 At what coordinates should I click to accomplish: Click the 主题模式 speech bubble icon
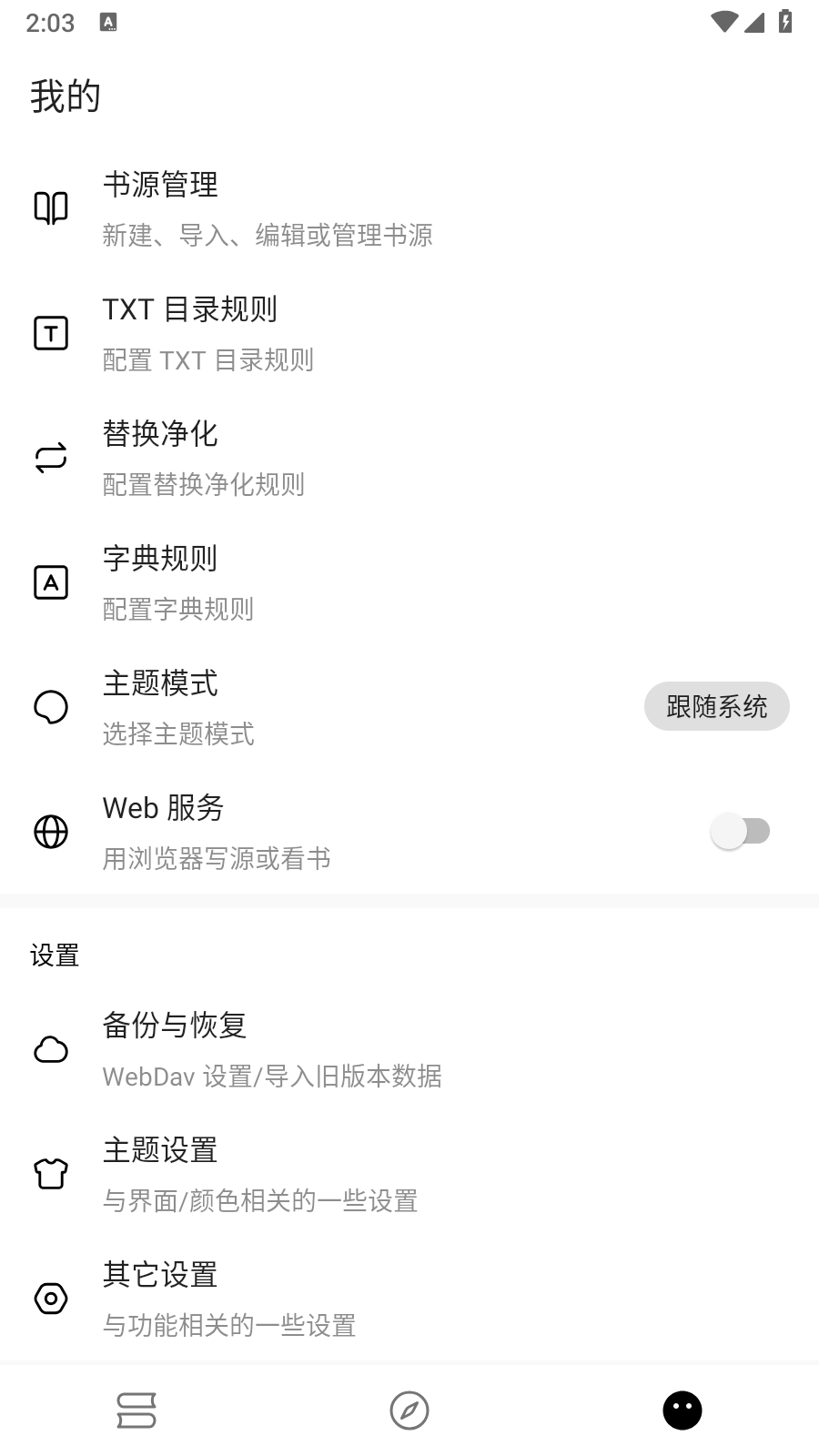coord(51,707)
